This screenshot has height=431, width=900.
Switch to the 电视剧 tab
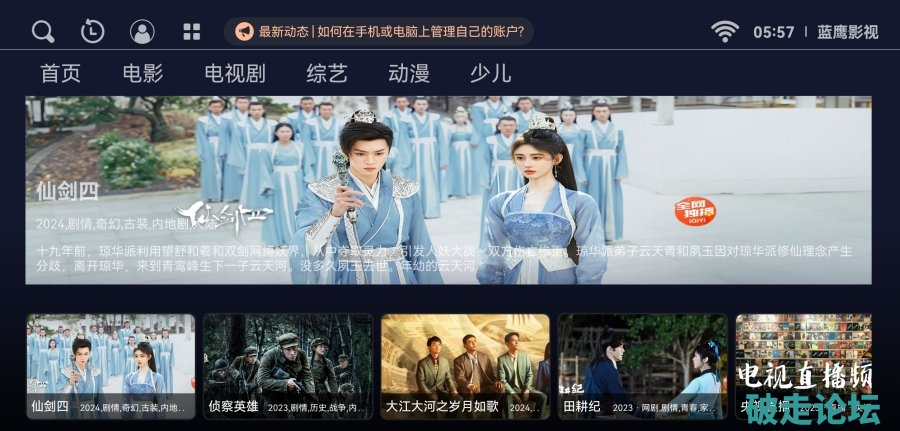tap(234, 73)
